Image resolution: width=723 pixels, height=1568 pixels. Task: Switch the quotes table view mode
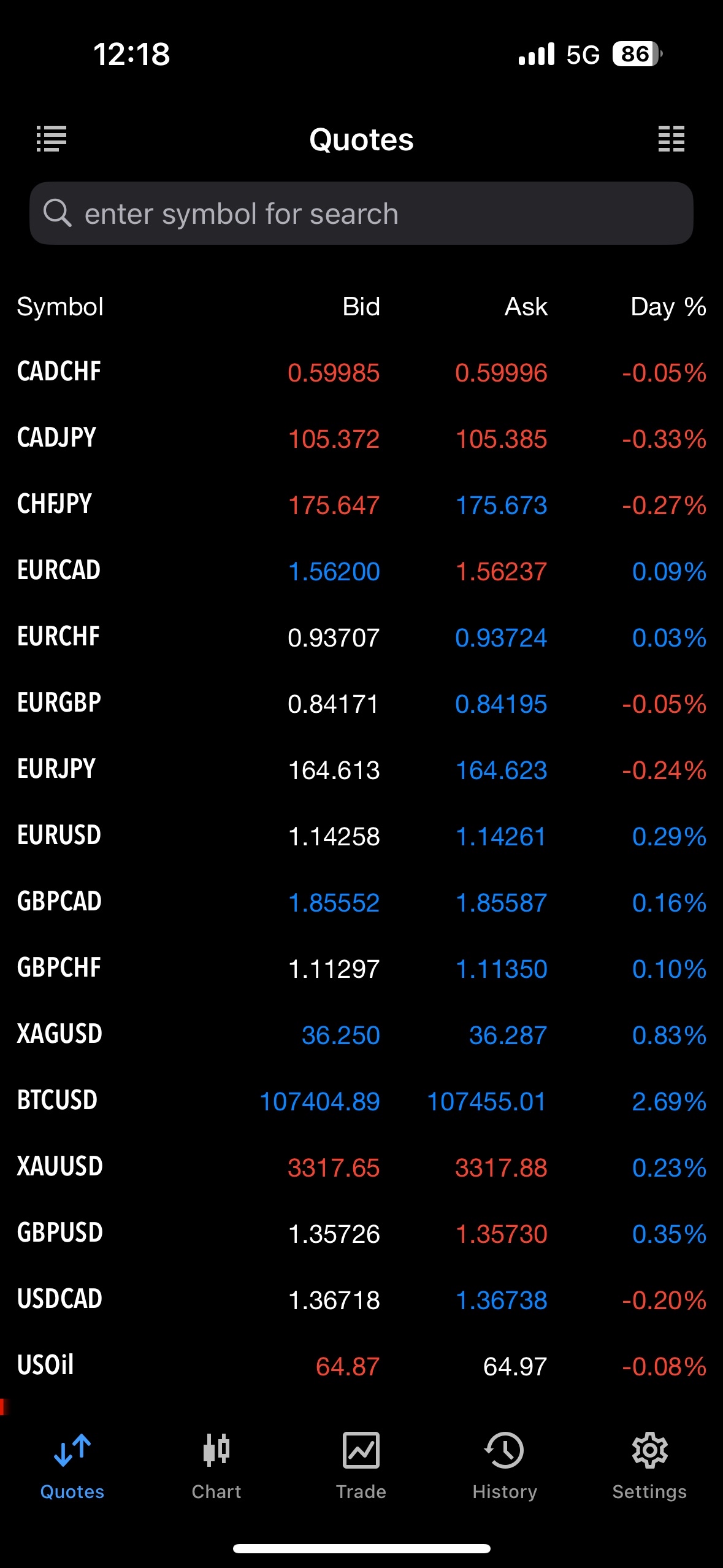tap(671, 139)
